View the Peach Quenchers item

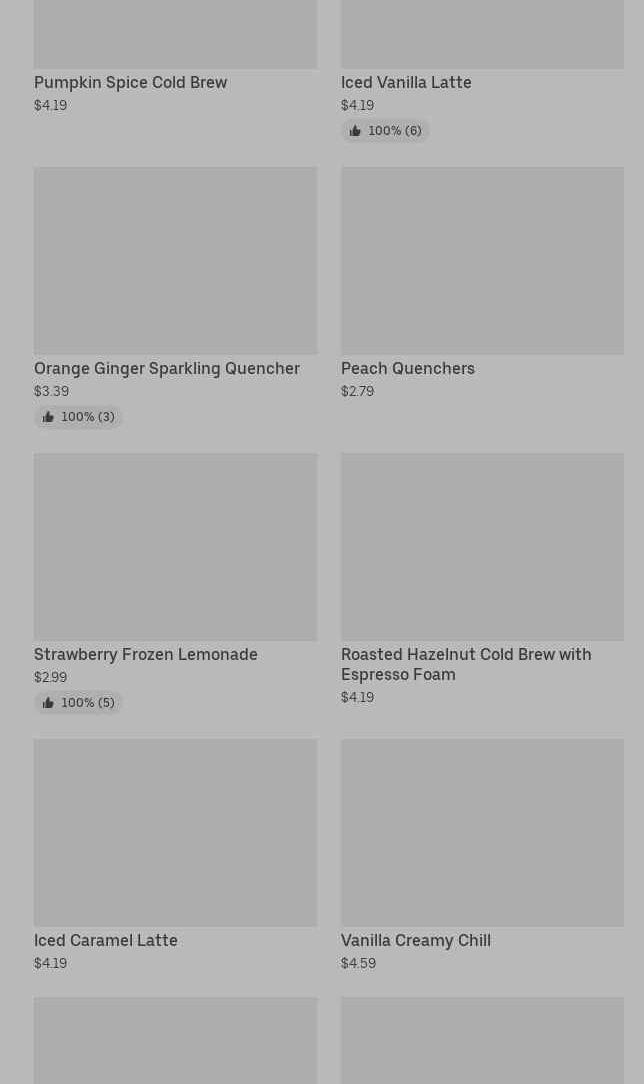click(x=482, y=283)
